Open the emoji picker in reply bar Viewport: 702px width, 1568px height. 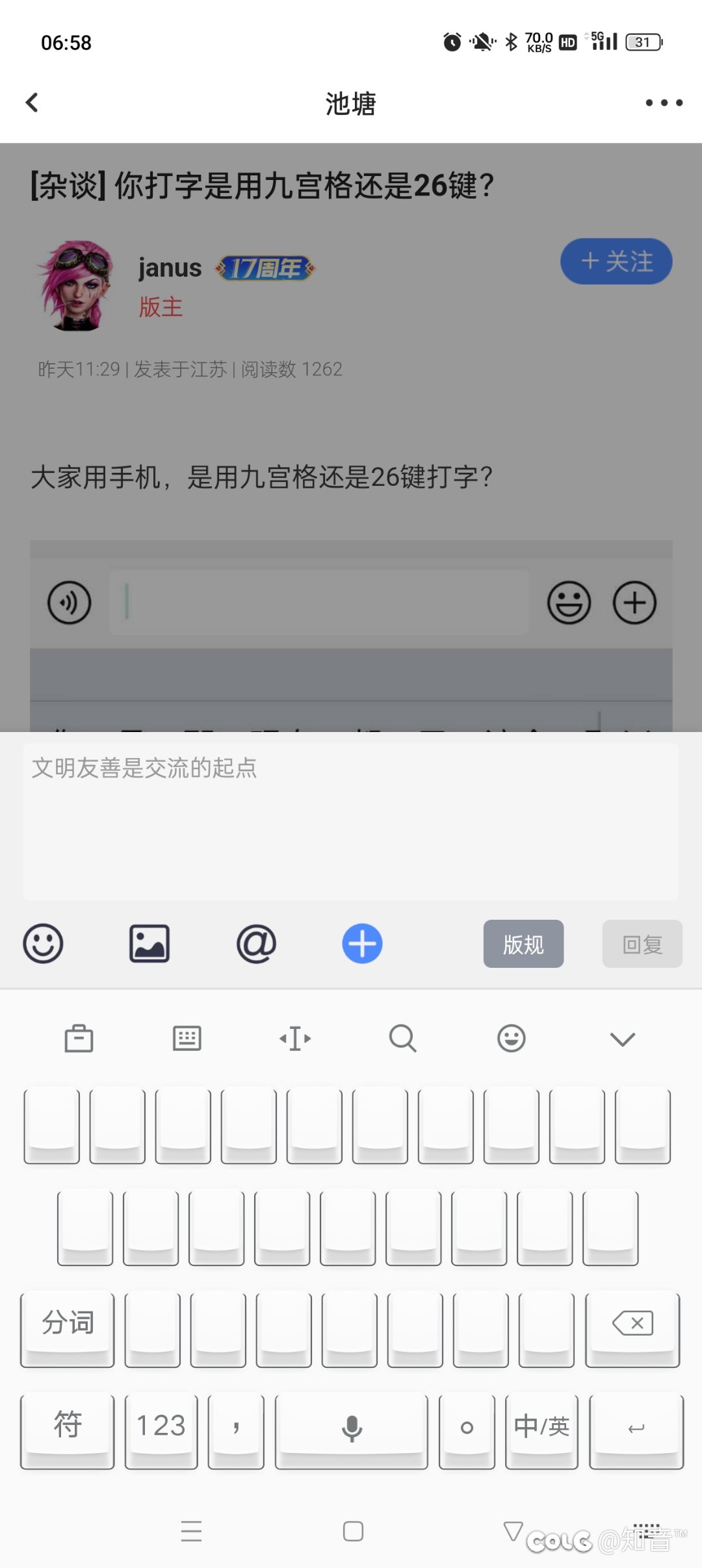click(x=43, y=944)
